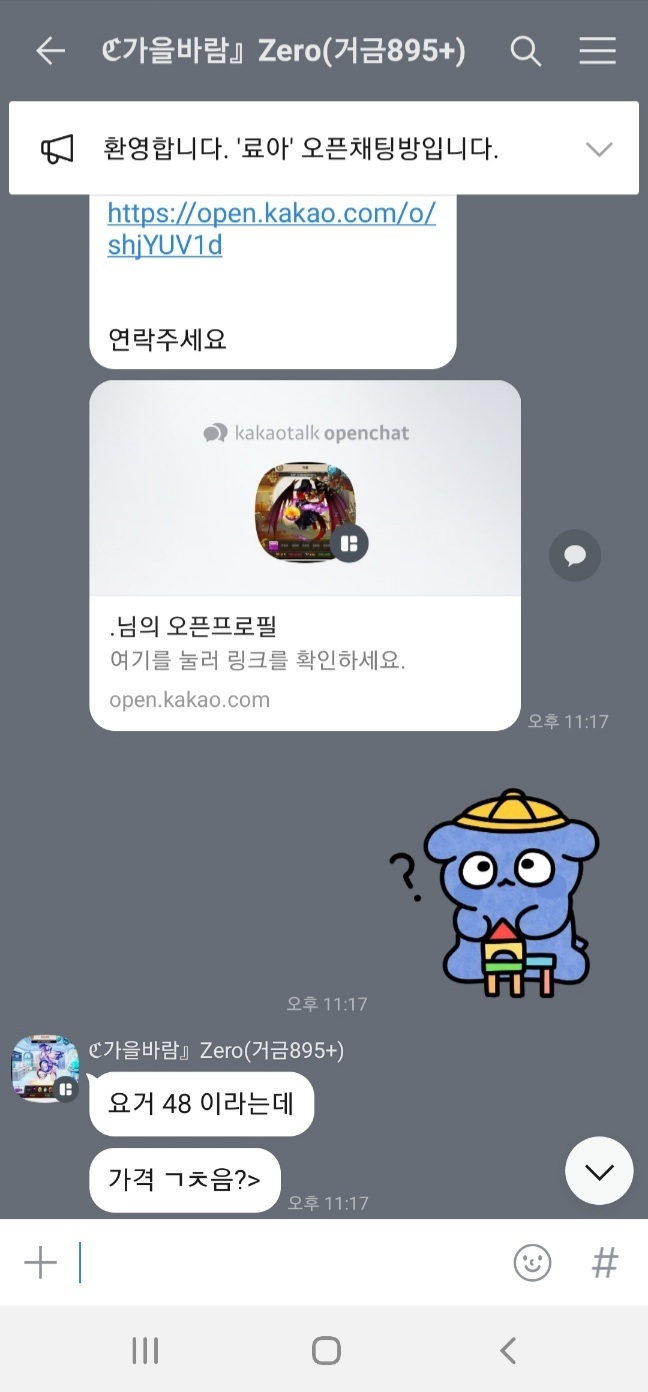Return to the home screen
648x1392 pixels.
[x=326, y=1351]
